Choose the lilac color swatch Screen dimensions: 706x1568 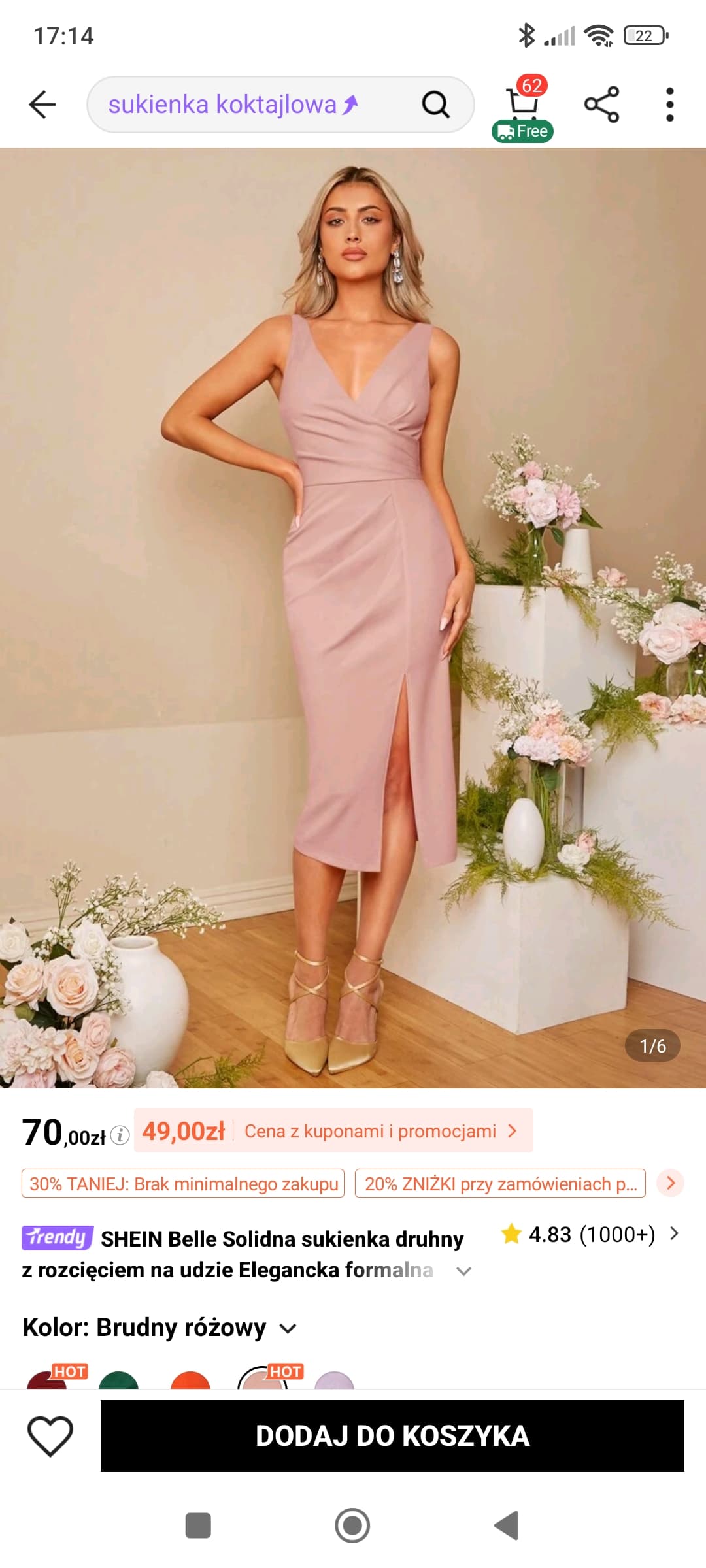point(334,1380)
